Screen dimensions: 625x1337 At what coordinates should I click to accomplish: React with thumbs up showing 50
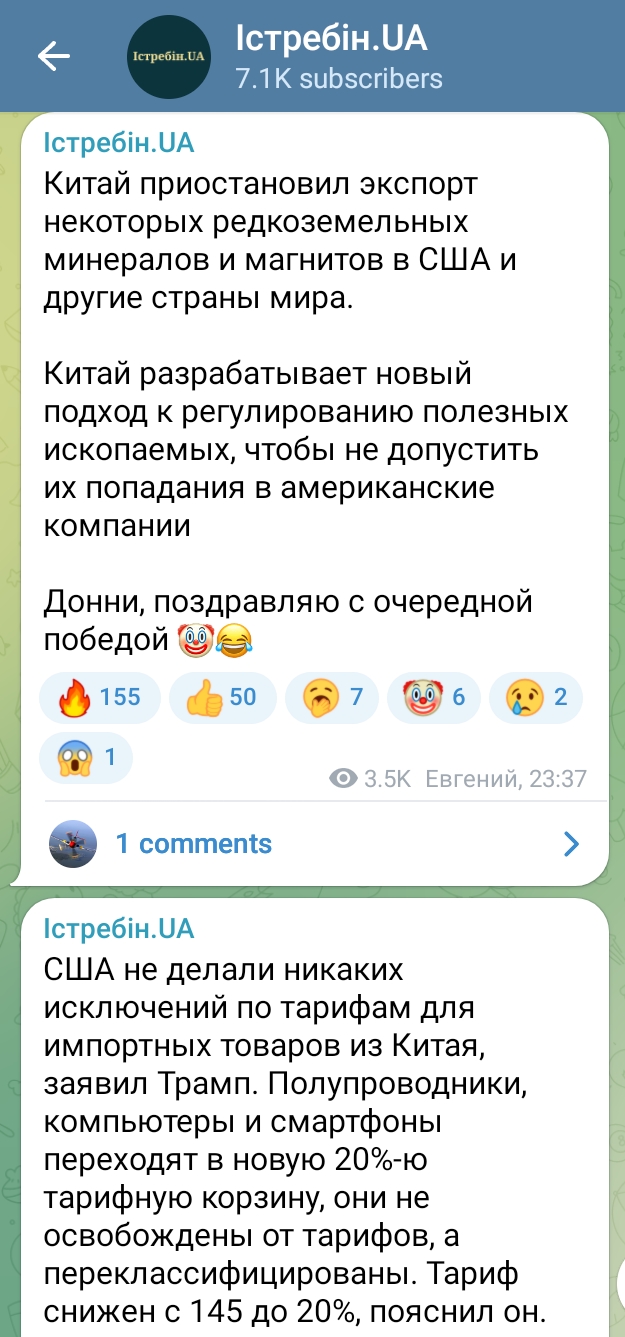(x=223, y=697)
